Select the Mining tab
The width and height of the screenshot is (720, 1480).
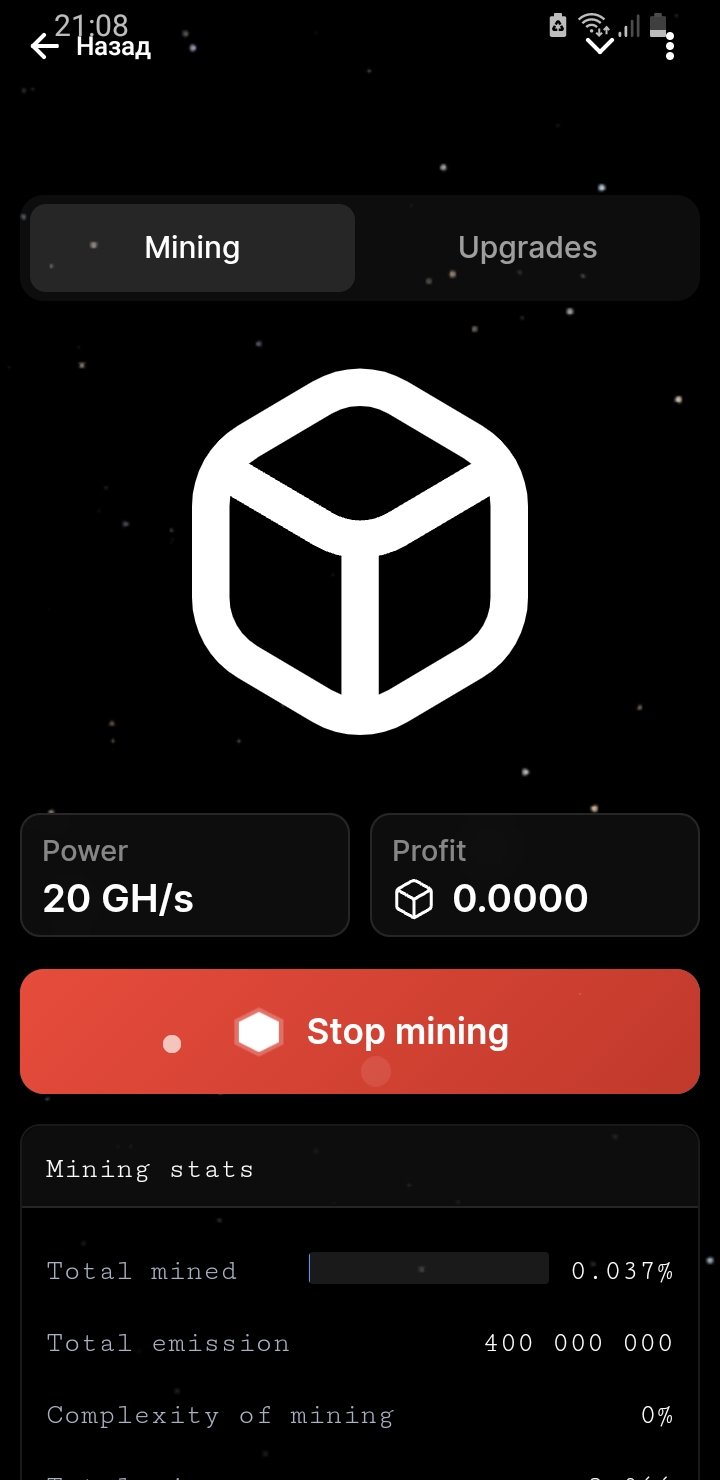[x=192, y=248]
